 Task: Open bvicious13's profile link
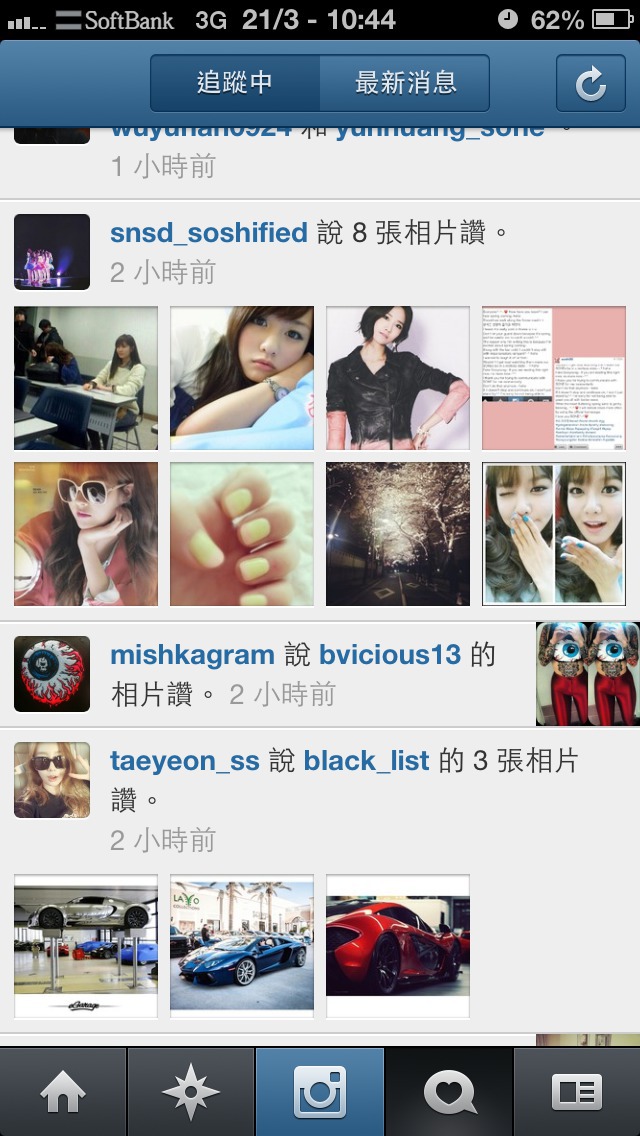coord(390,655)
